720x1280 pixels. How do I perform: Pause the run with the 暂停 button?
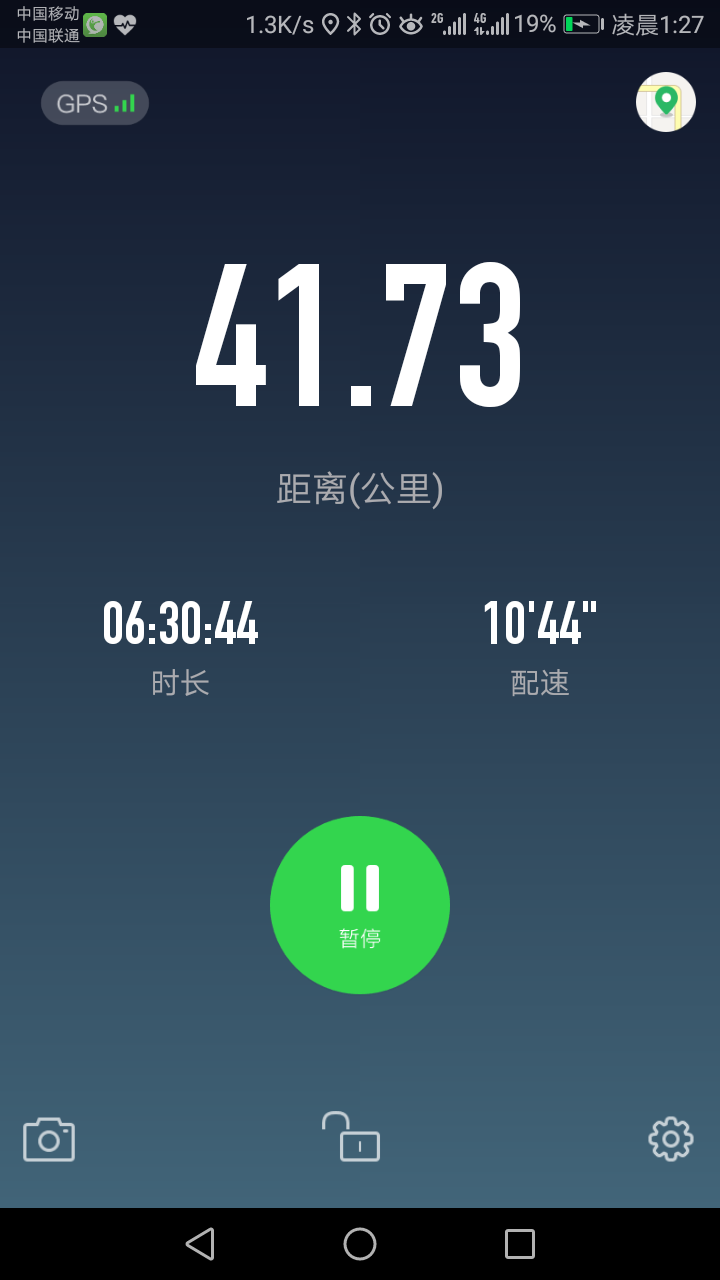tap(360, 905)
